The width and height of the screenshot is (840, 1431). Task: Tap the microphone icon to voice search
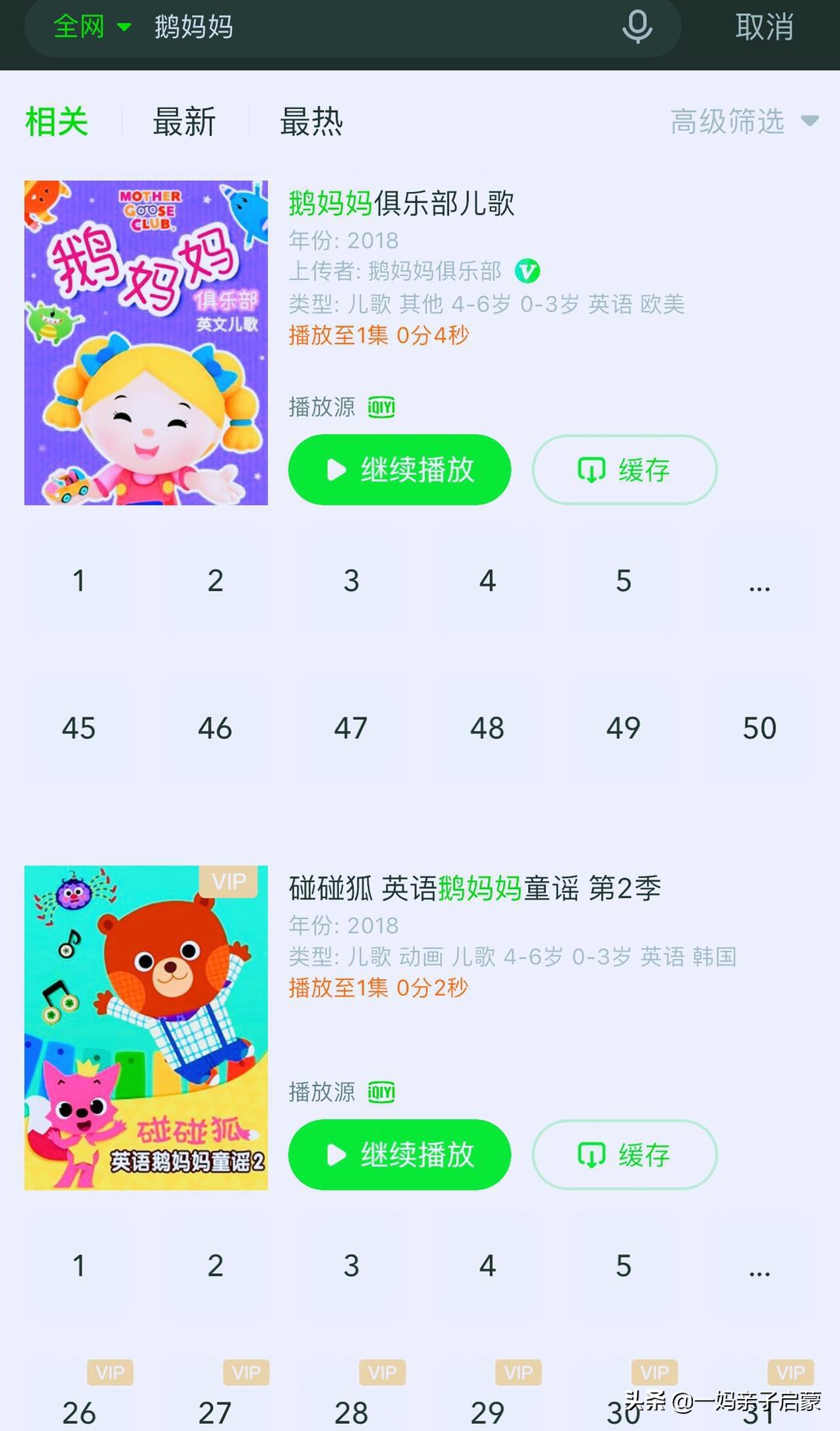tap(636, 27)
